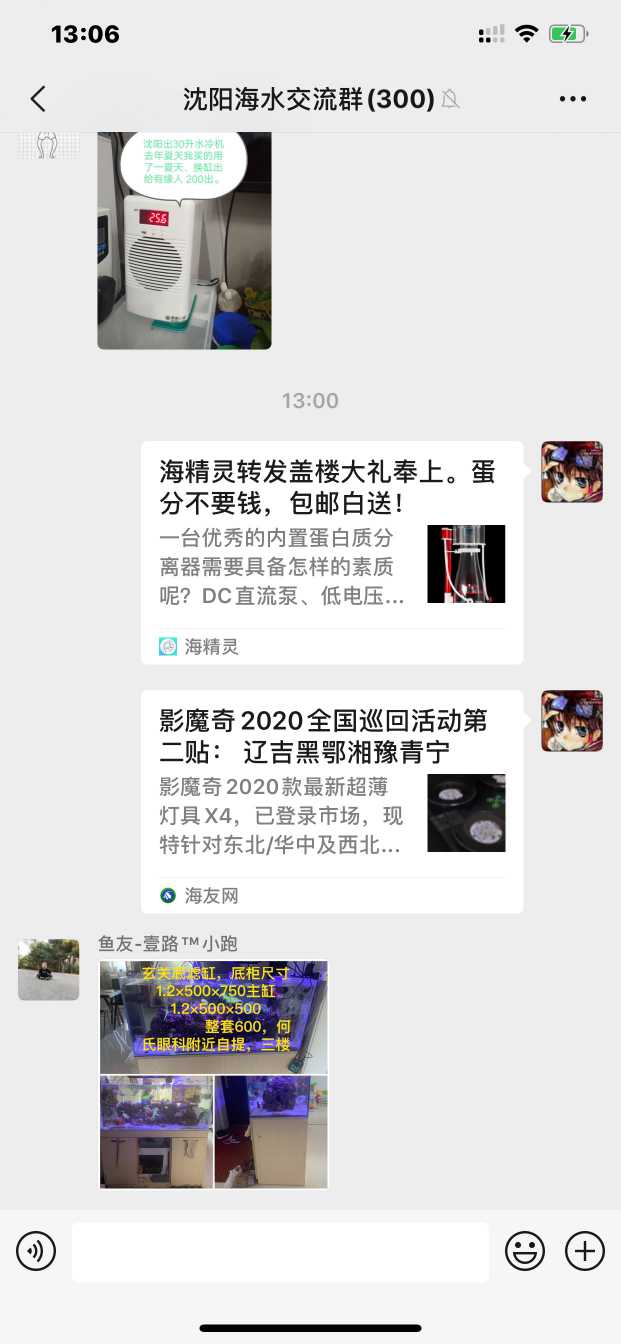
Task: Open the group chat options menu
Action: tap(573, 99)
